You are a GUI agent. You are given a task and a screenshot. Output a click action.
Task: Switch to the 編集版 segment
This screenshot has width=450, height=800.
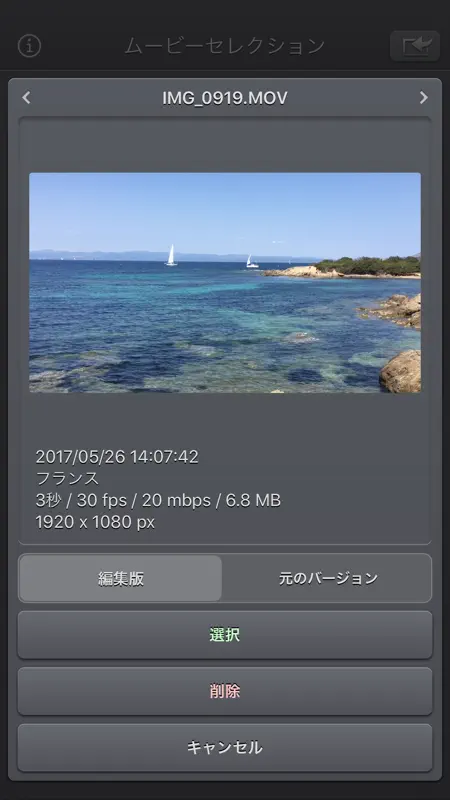coord(121,579)
